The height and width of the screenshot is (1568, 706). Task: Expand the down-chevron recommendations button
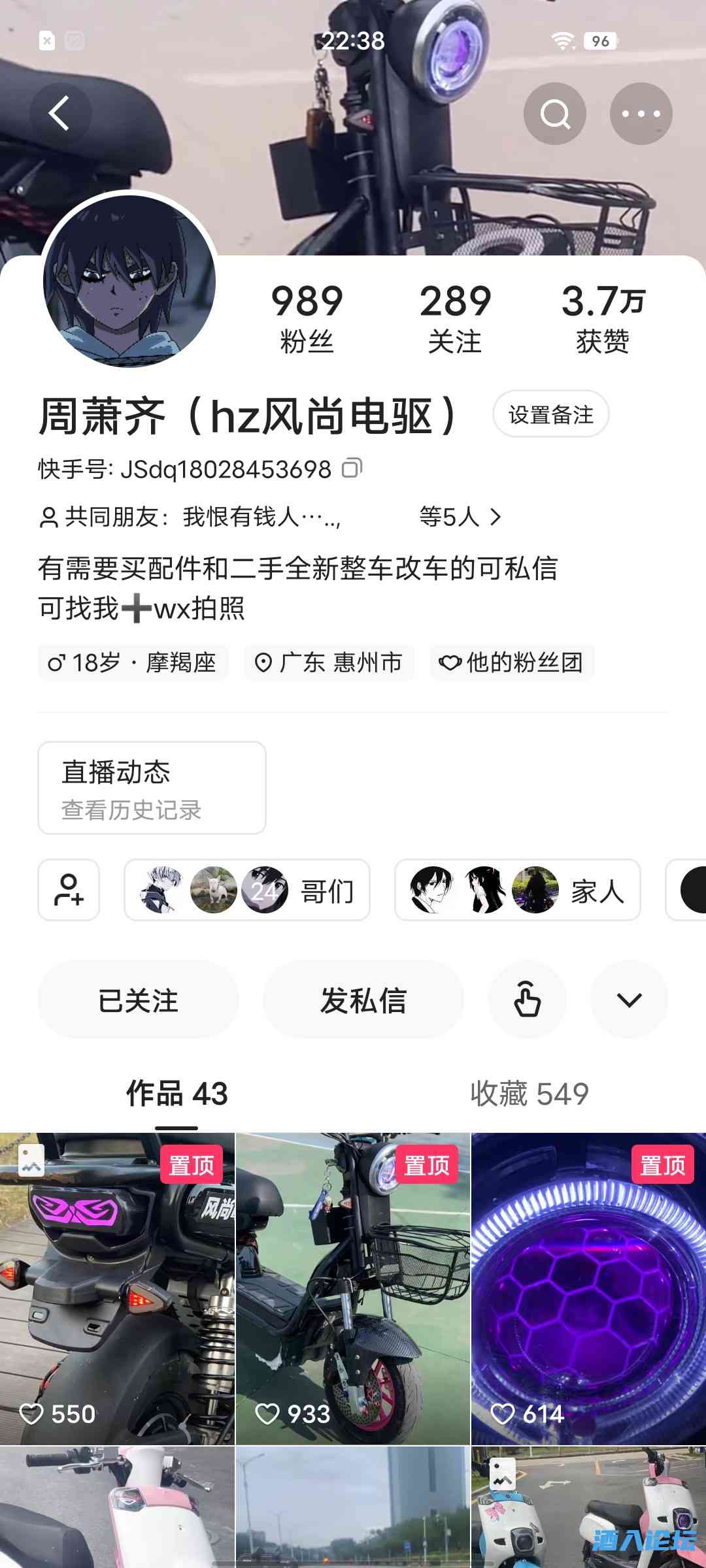point(629,1000)
